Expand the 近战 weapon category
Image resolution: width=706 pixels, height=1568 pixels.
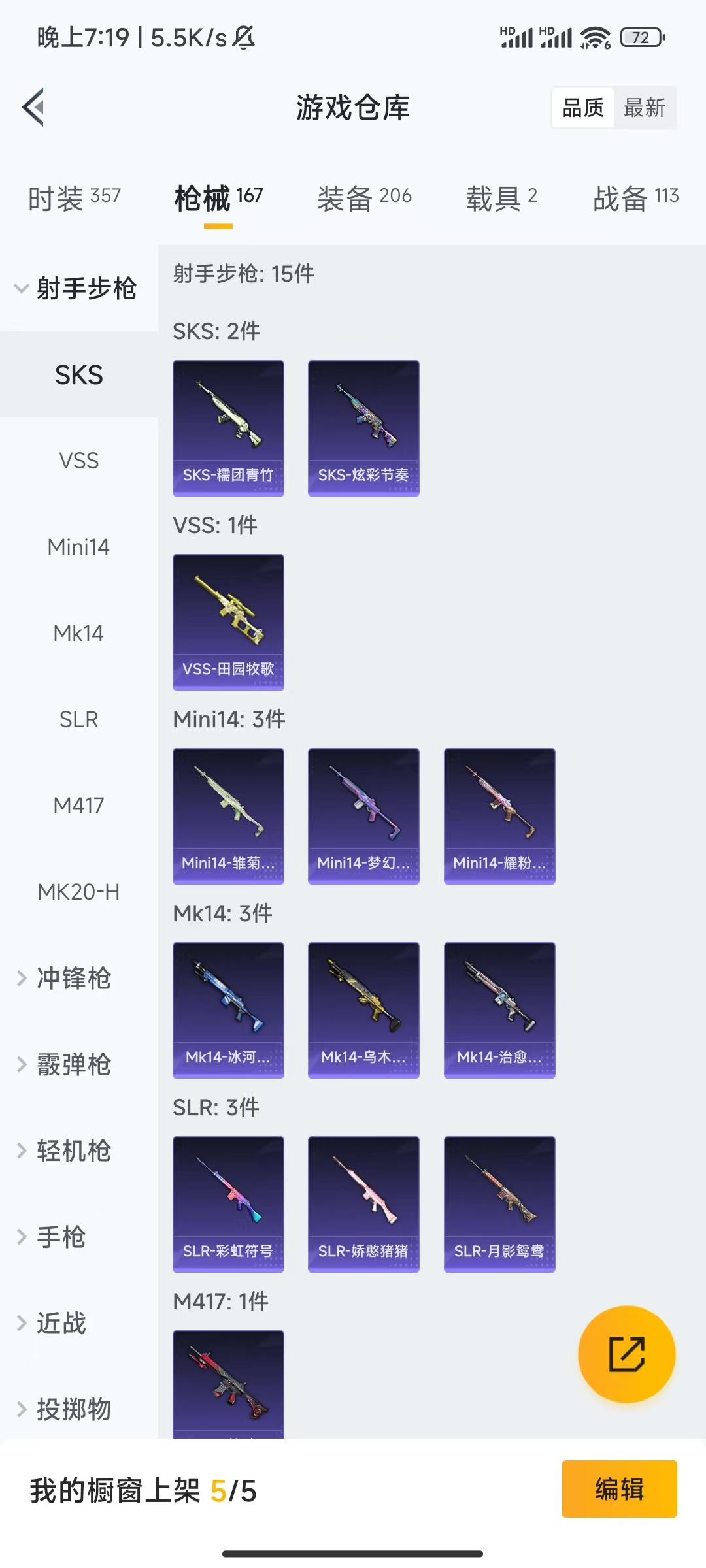tap(62, 1324)
